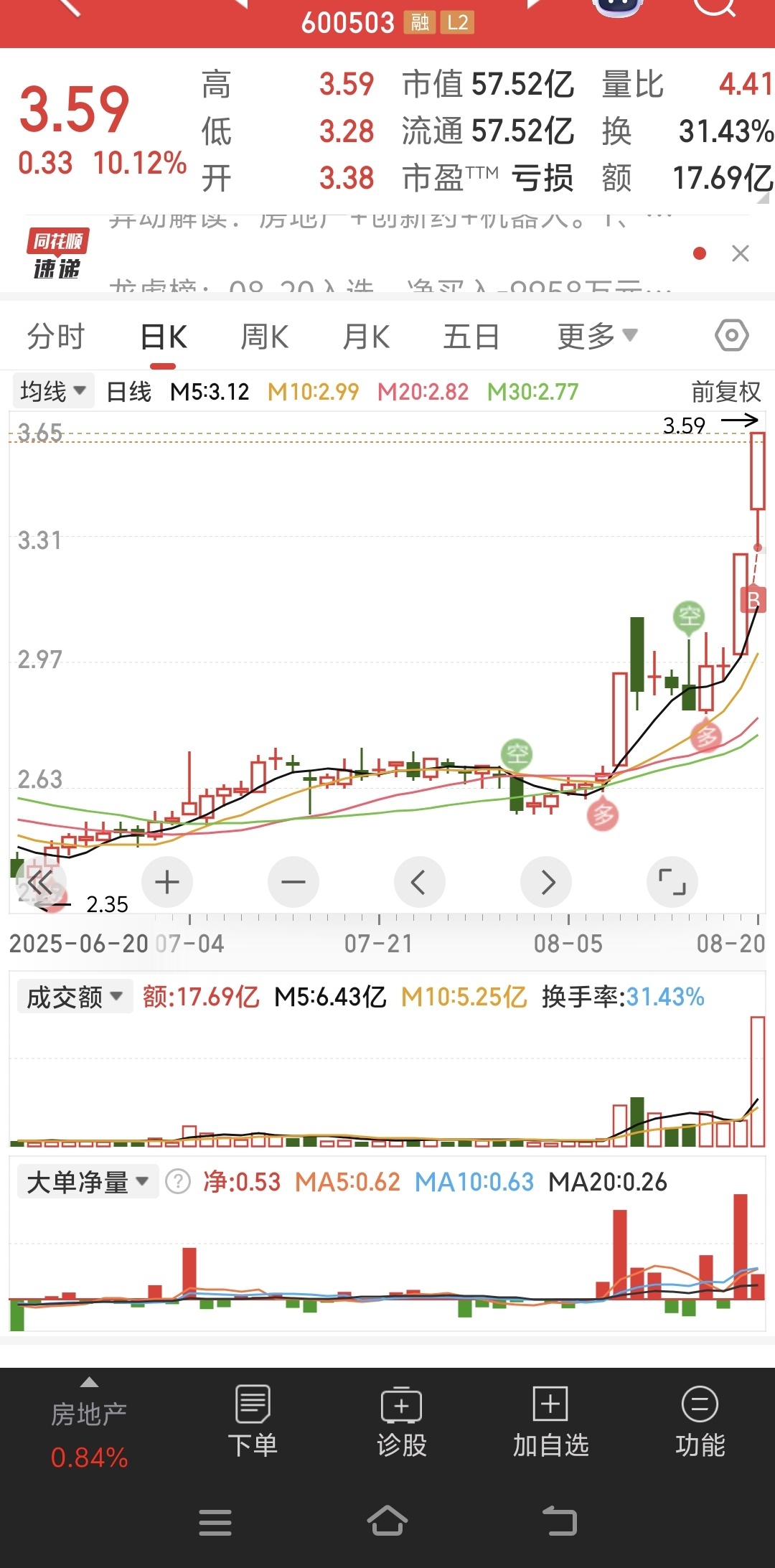Expand the 更多 chart period dropdown
Image resolution: width=775 pixels, height=1568 pixels.
[x=596, y=336]
